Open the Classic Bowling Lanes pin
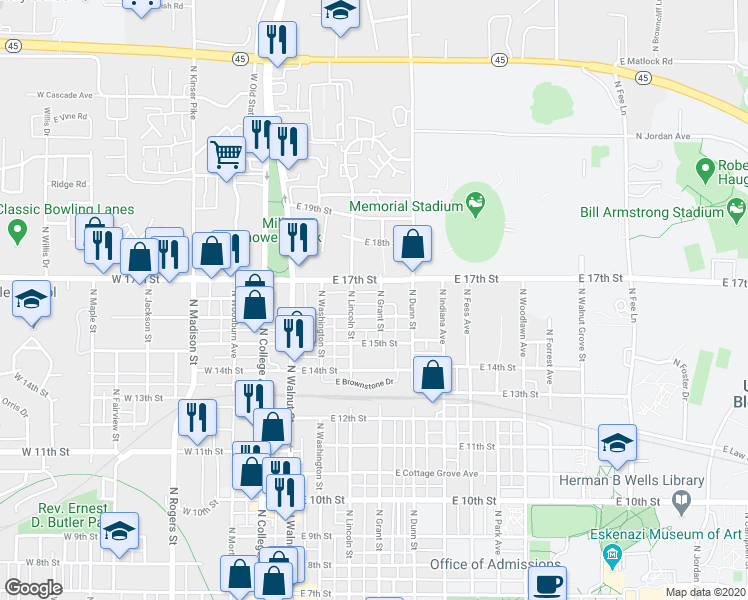The height and width of the screenshot is (600, 748). [x=16, y=232]
